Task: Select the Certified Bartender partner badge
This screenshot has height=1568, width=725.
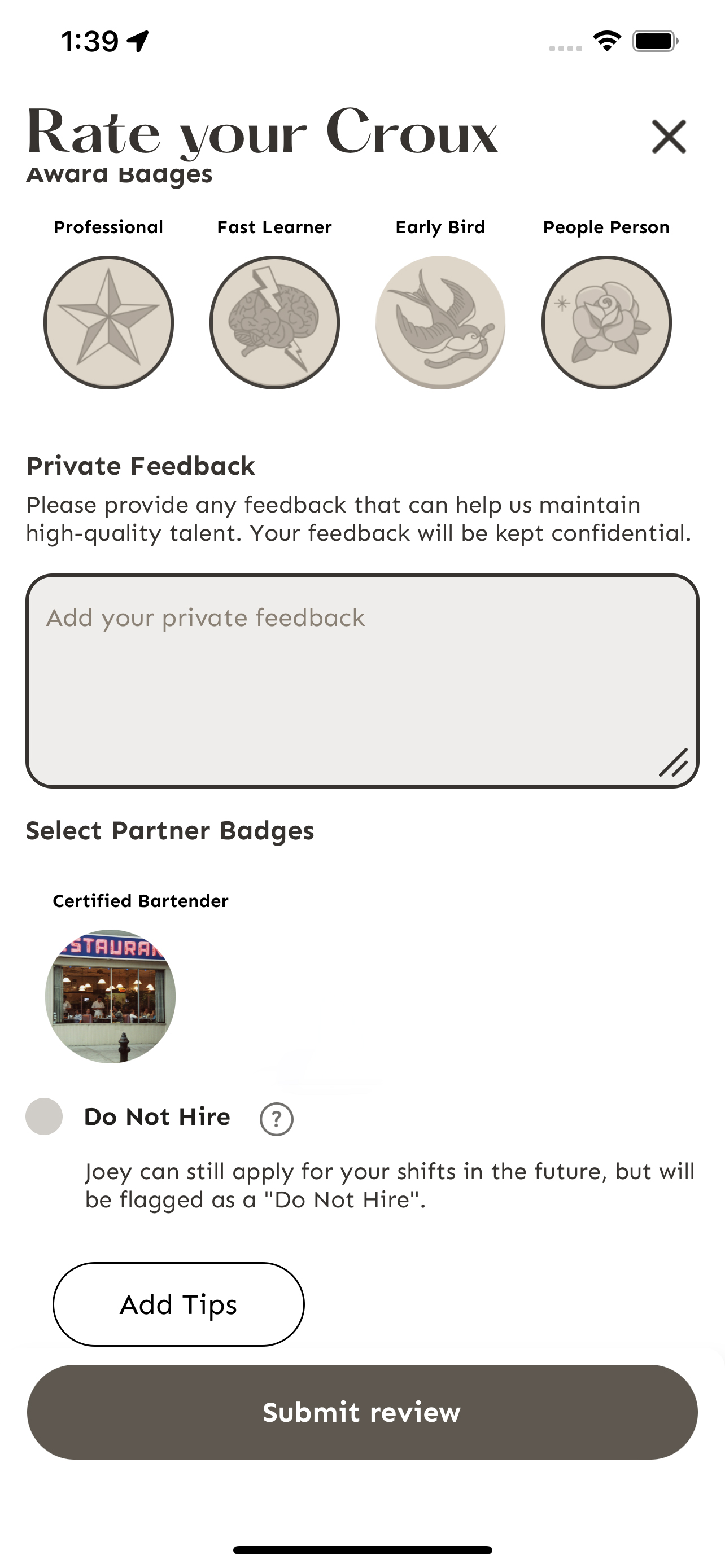Action: 110,996
